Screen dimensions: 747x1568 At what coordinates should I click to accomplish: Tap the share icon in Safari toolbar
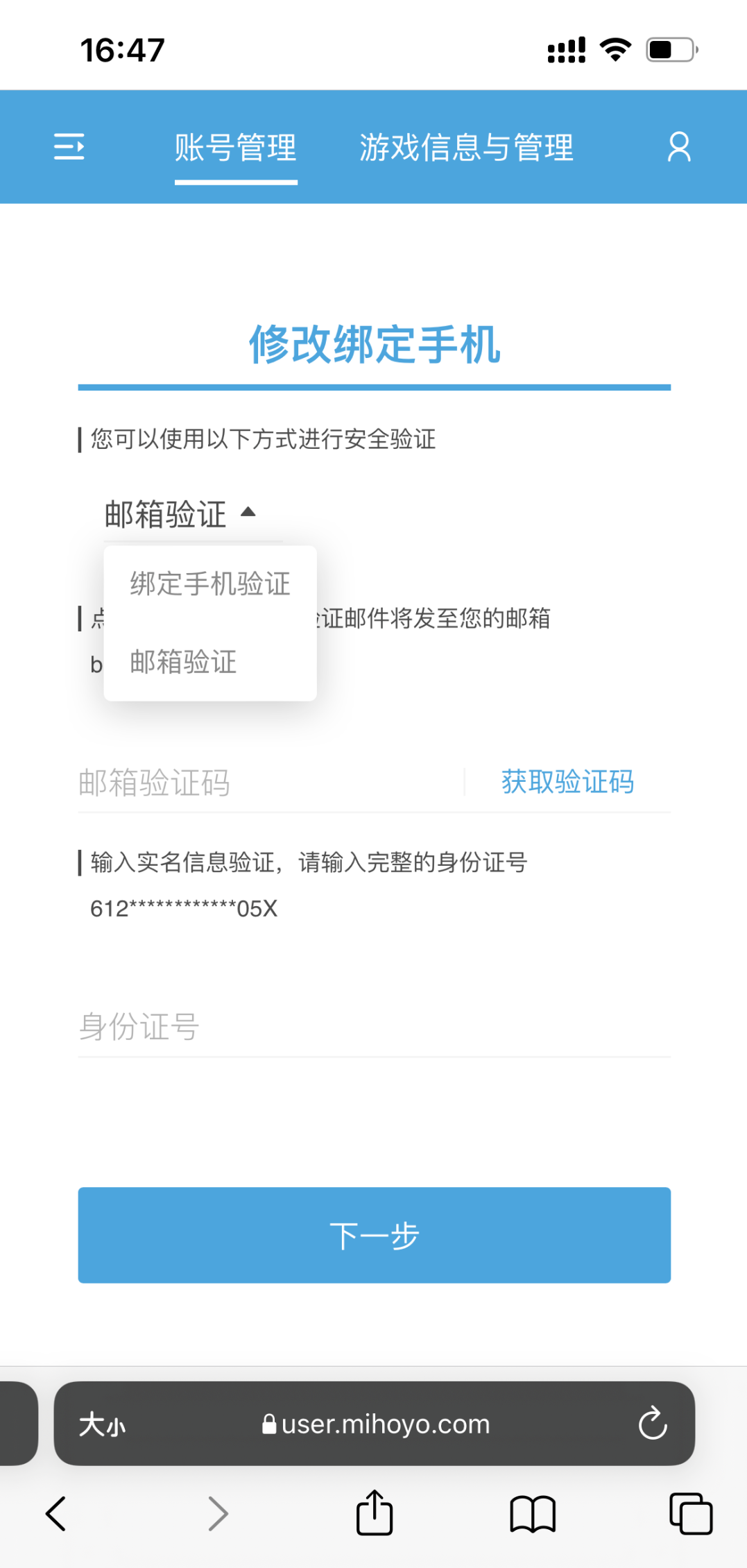point(374,1513)
